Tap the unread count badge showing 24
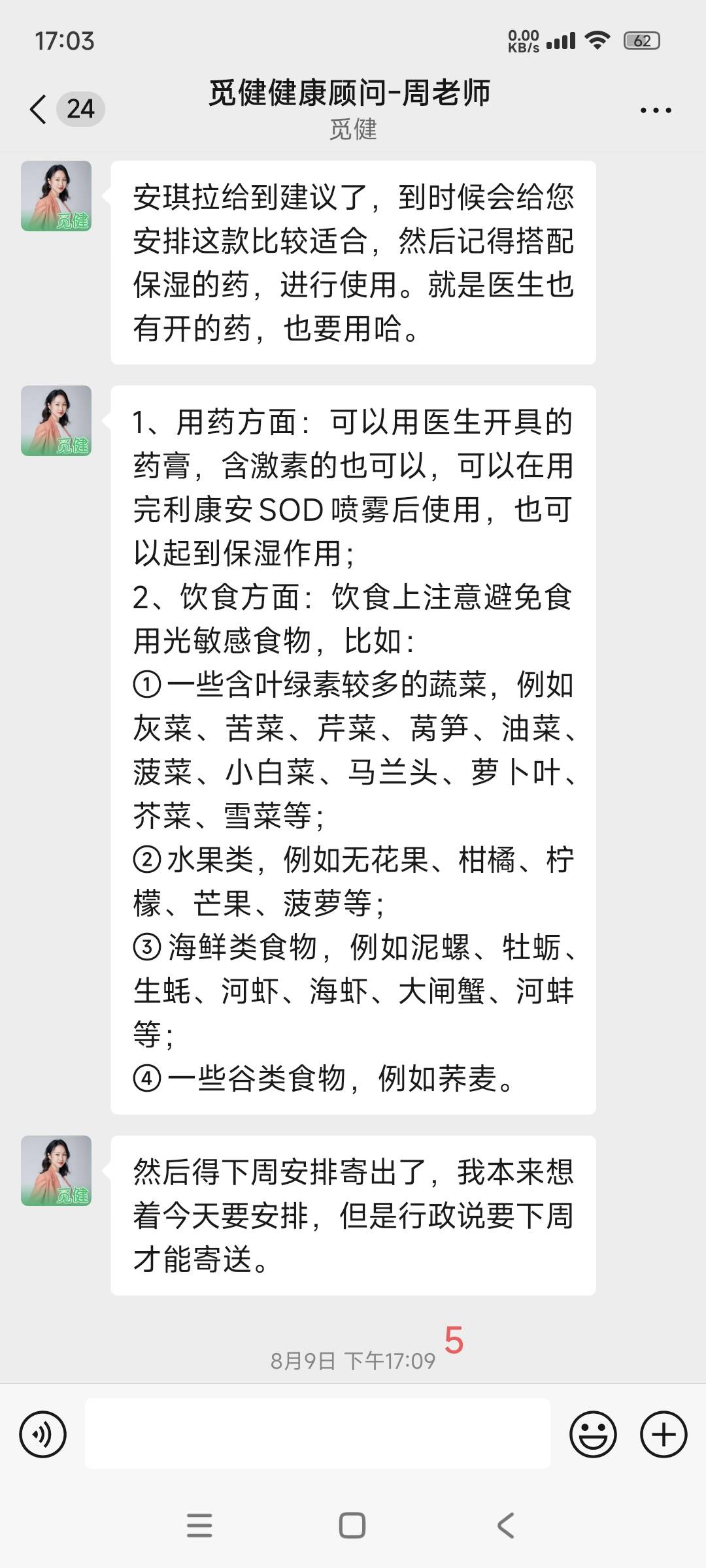 [x=81, y=108]
